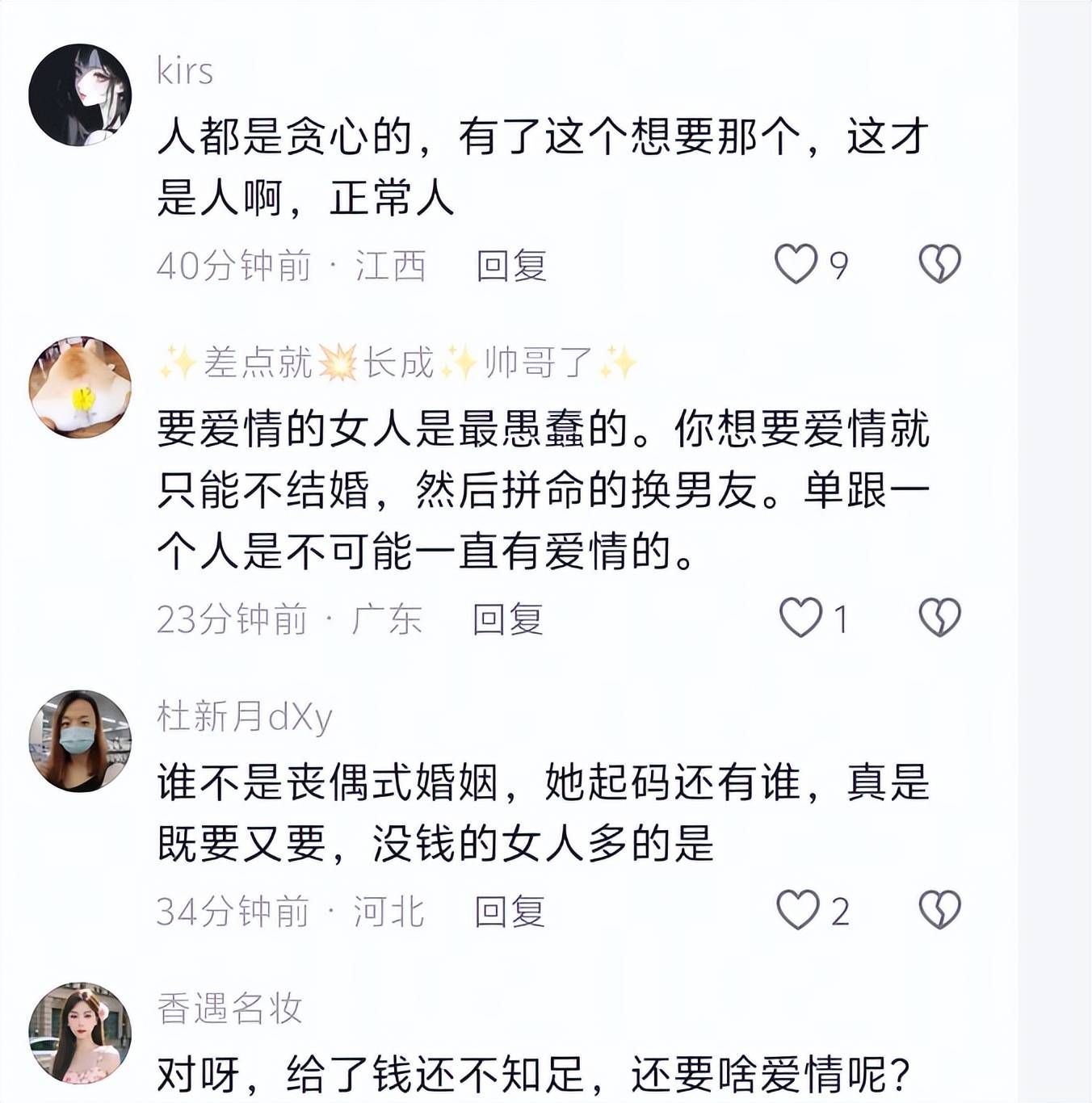Like the comment from 广东 user
The image size is (1092, 1103).
800,618
